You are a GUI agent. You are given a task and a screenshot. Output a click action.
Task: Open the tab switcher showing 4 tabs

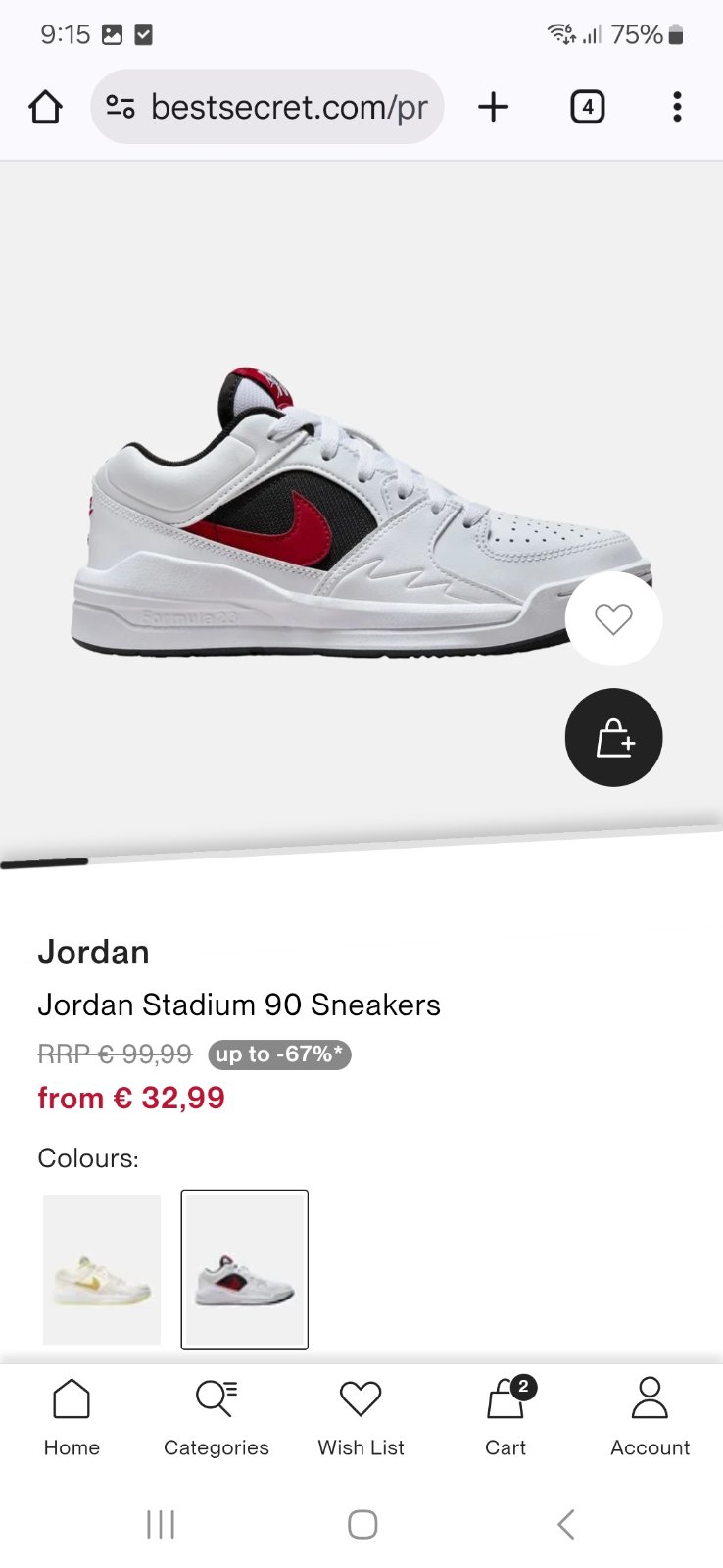tap(587, 107)
